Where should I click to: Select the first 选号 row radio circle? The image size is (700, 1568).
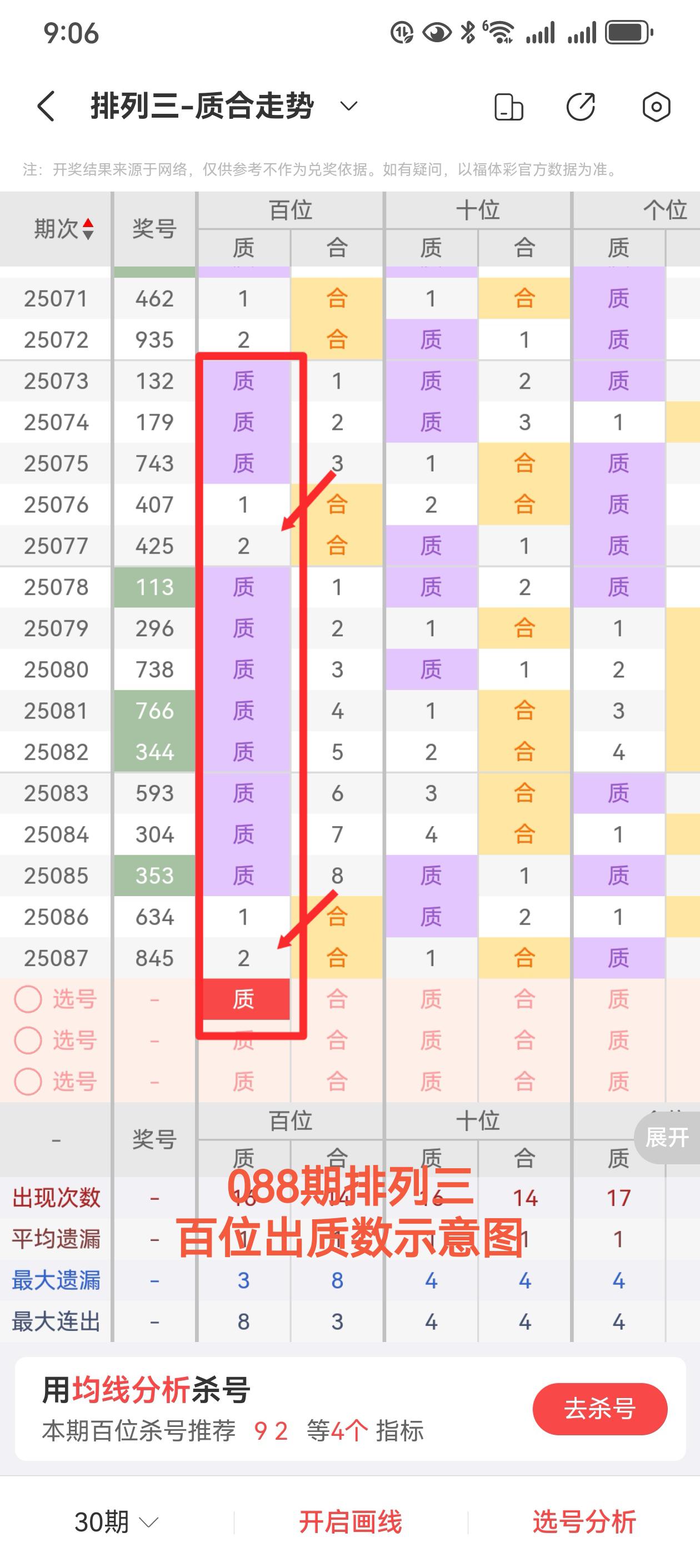click(x=28, y=999)
